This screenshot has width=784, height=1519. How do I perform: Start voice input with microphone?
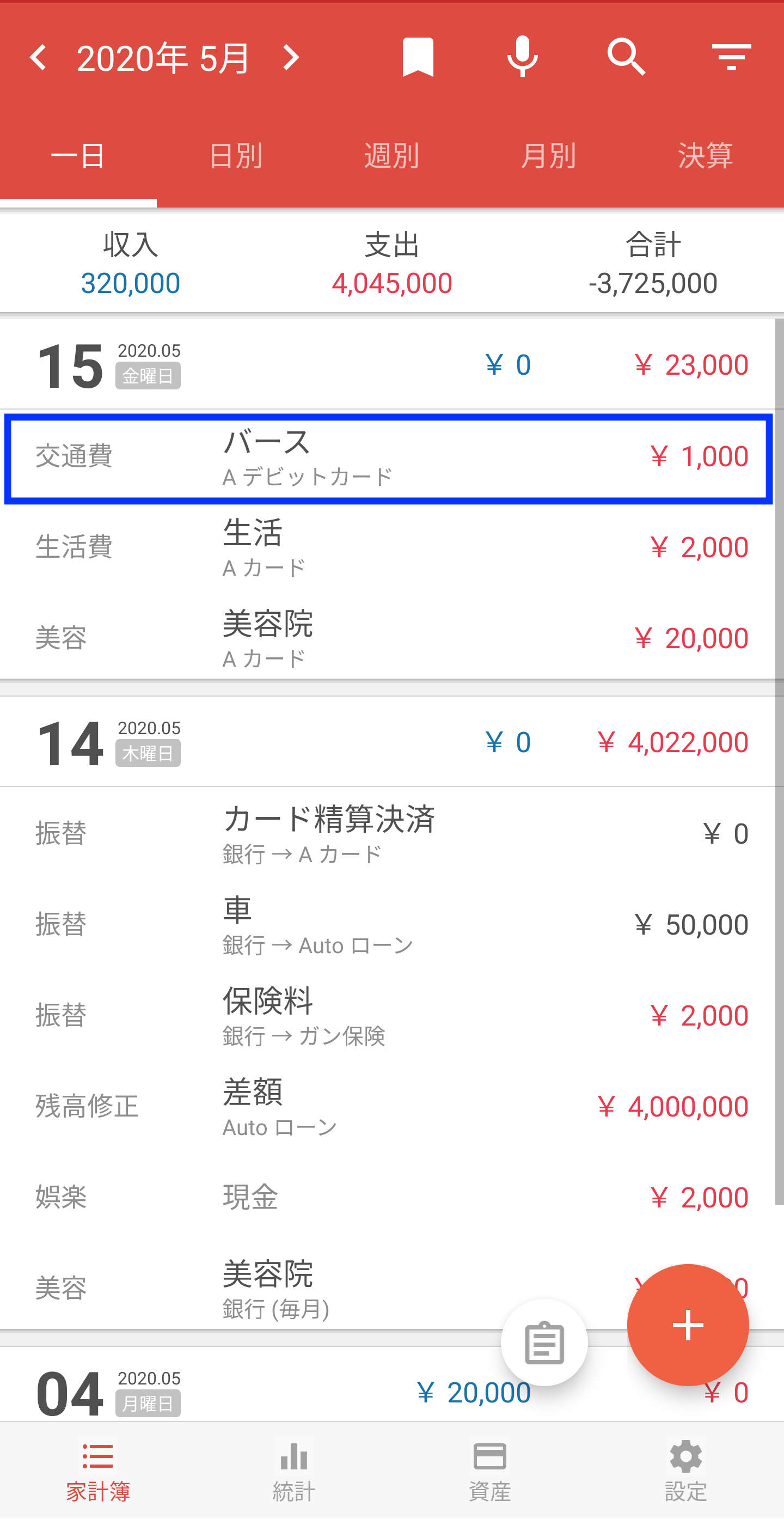pyautogui.click(x=522, y=57)
